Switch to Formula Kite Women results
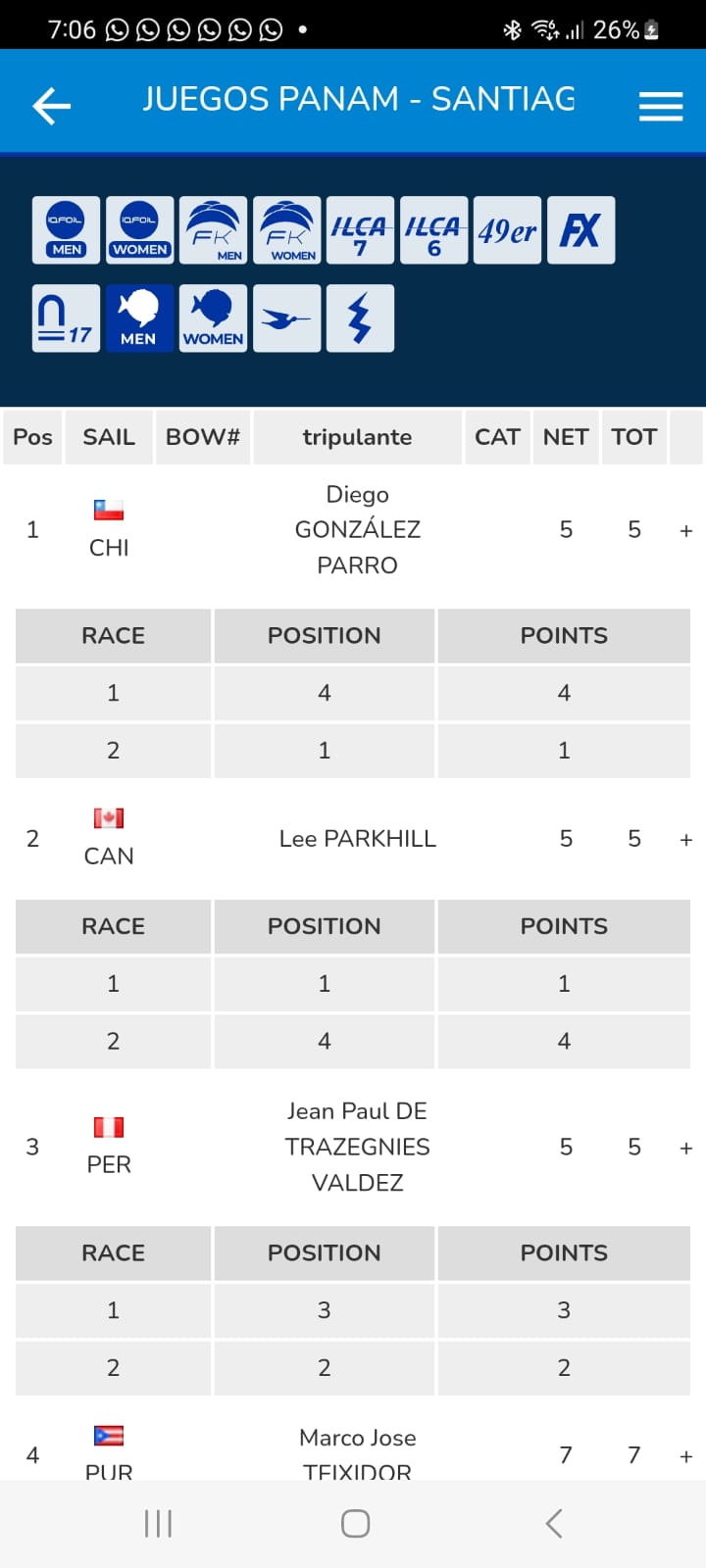The height and width of the screenshot is (1568, 706). pos(287,230)
